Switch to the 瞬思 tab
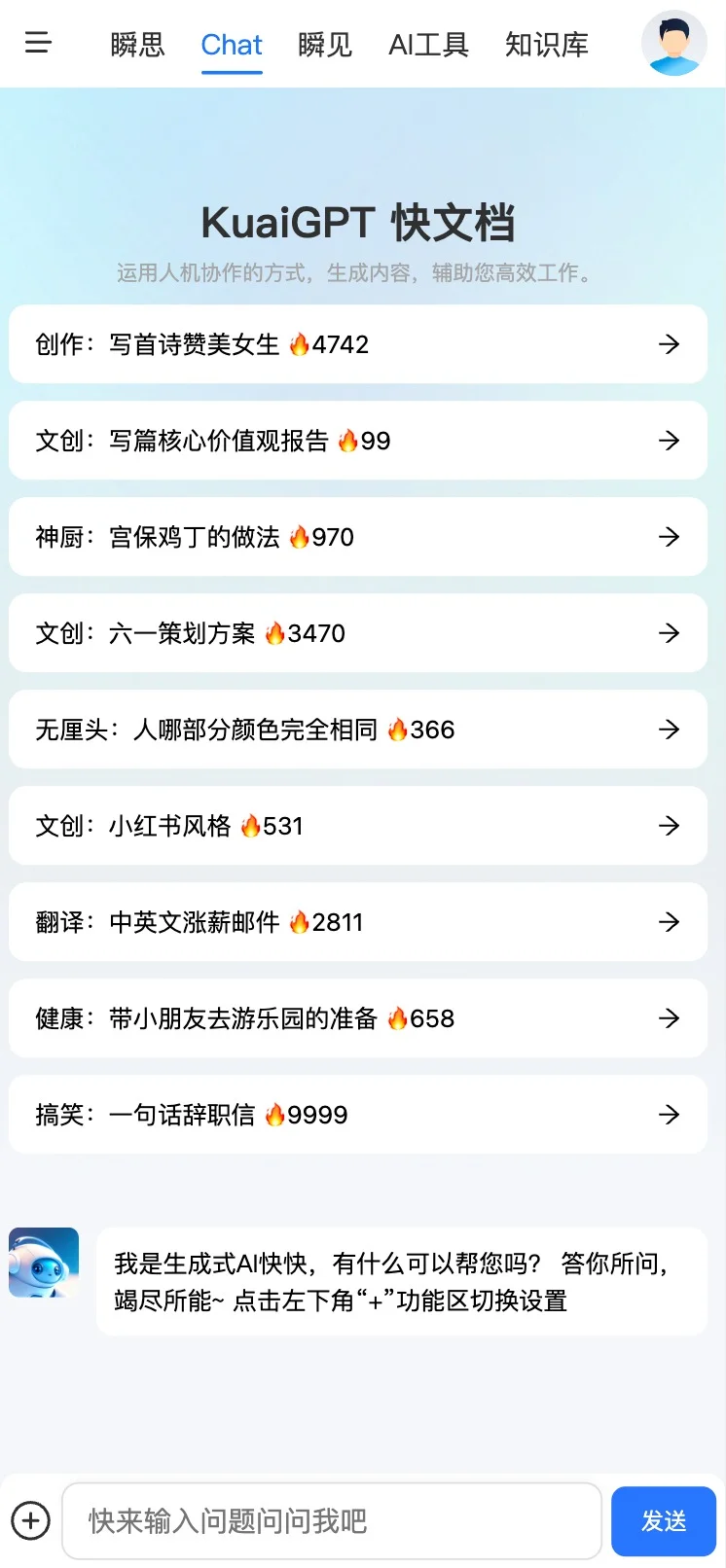This screenshot has height=1568, width=726. point(137,45)
